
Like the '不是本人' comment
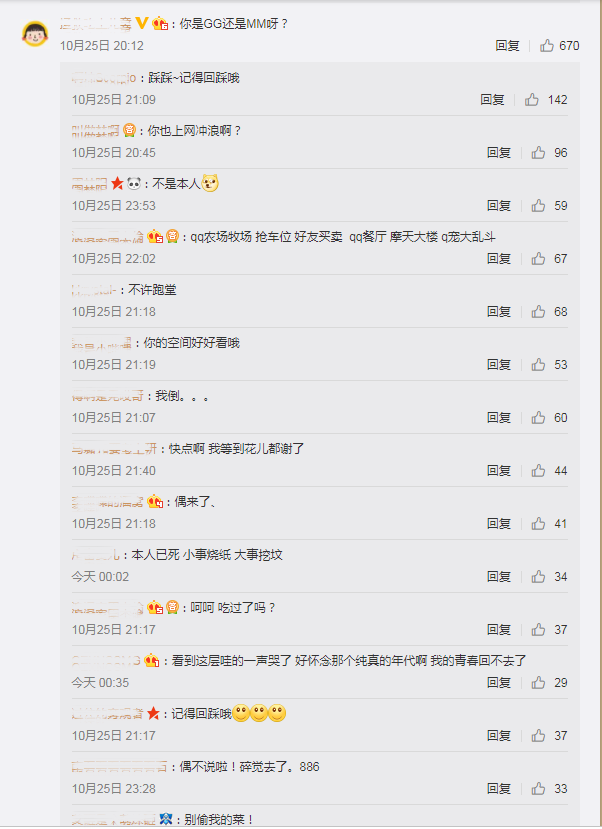(539, 206)
